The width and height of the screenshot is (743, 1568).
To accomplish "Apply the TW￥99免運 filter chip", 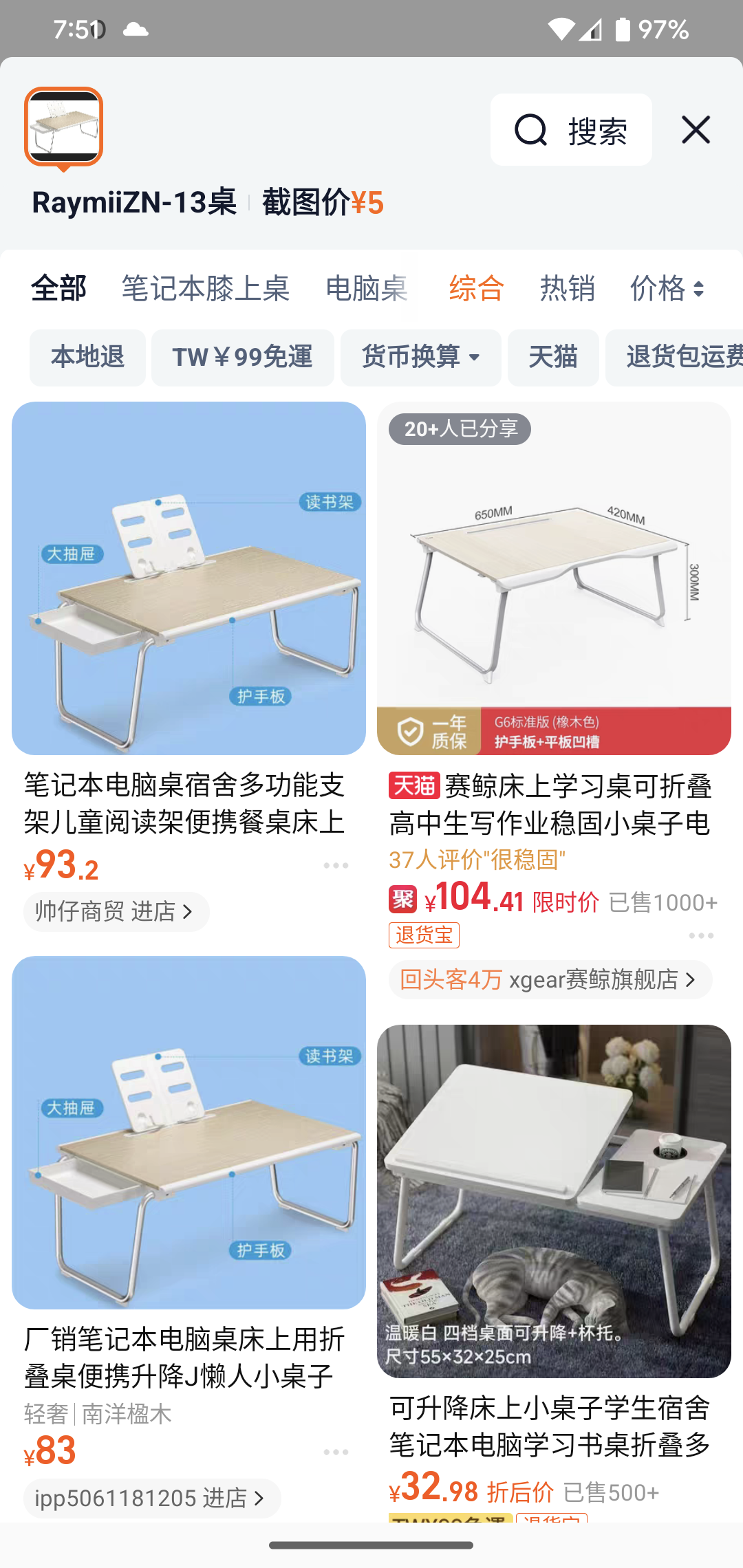I will [243, 358].
